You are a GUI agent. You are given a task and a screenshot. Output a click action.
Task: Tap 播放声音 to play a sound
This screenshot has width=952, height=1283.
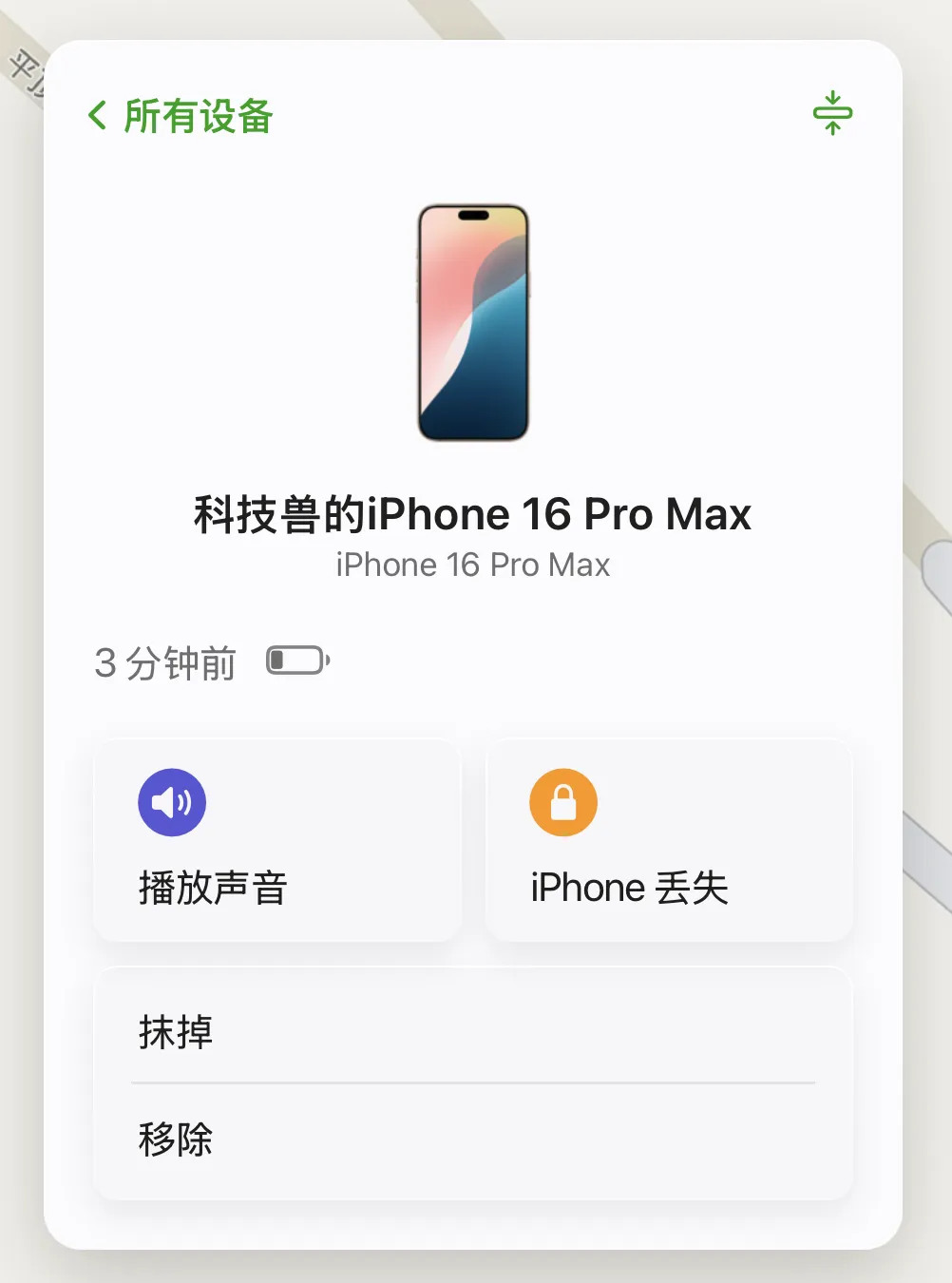276,840
